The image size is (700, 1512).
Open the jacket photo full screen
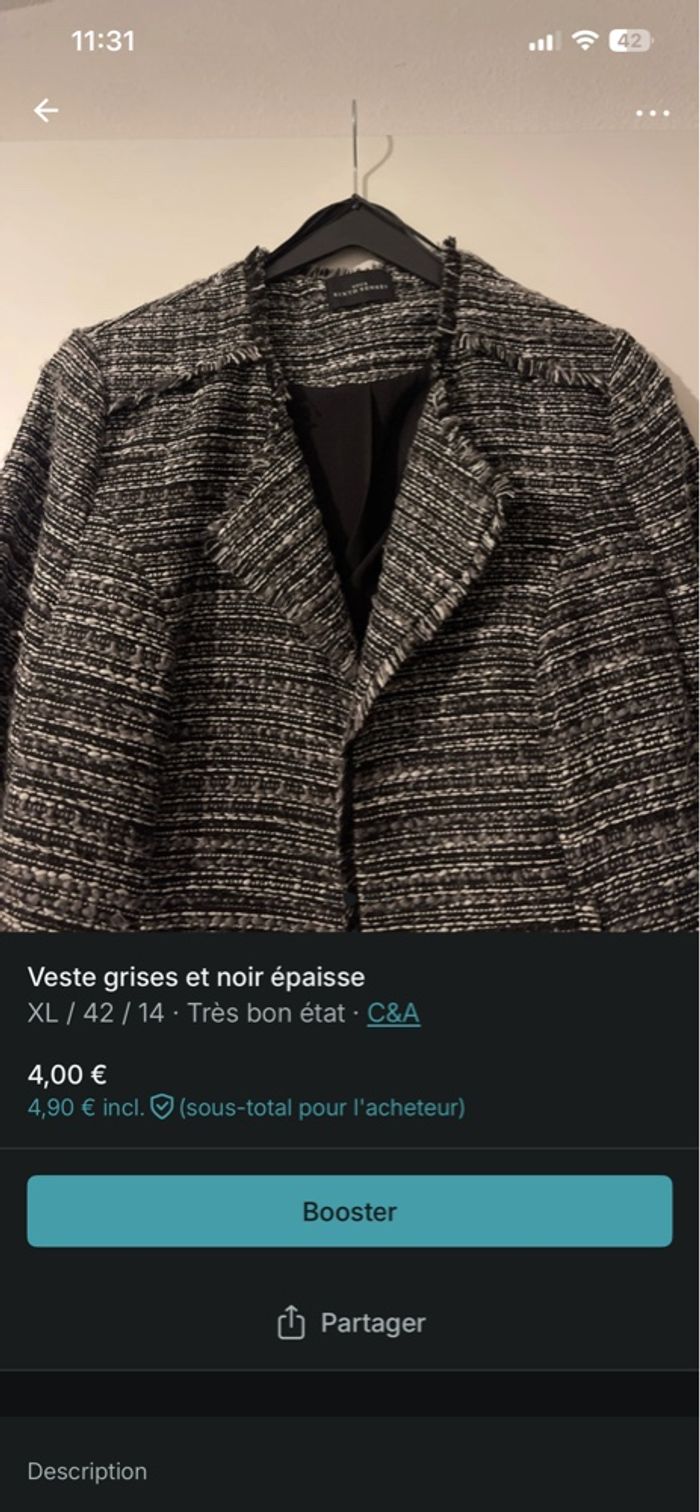point(350,560)
